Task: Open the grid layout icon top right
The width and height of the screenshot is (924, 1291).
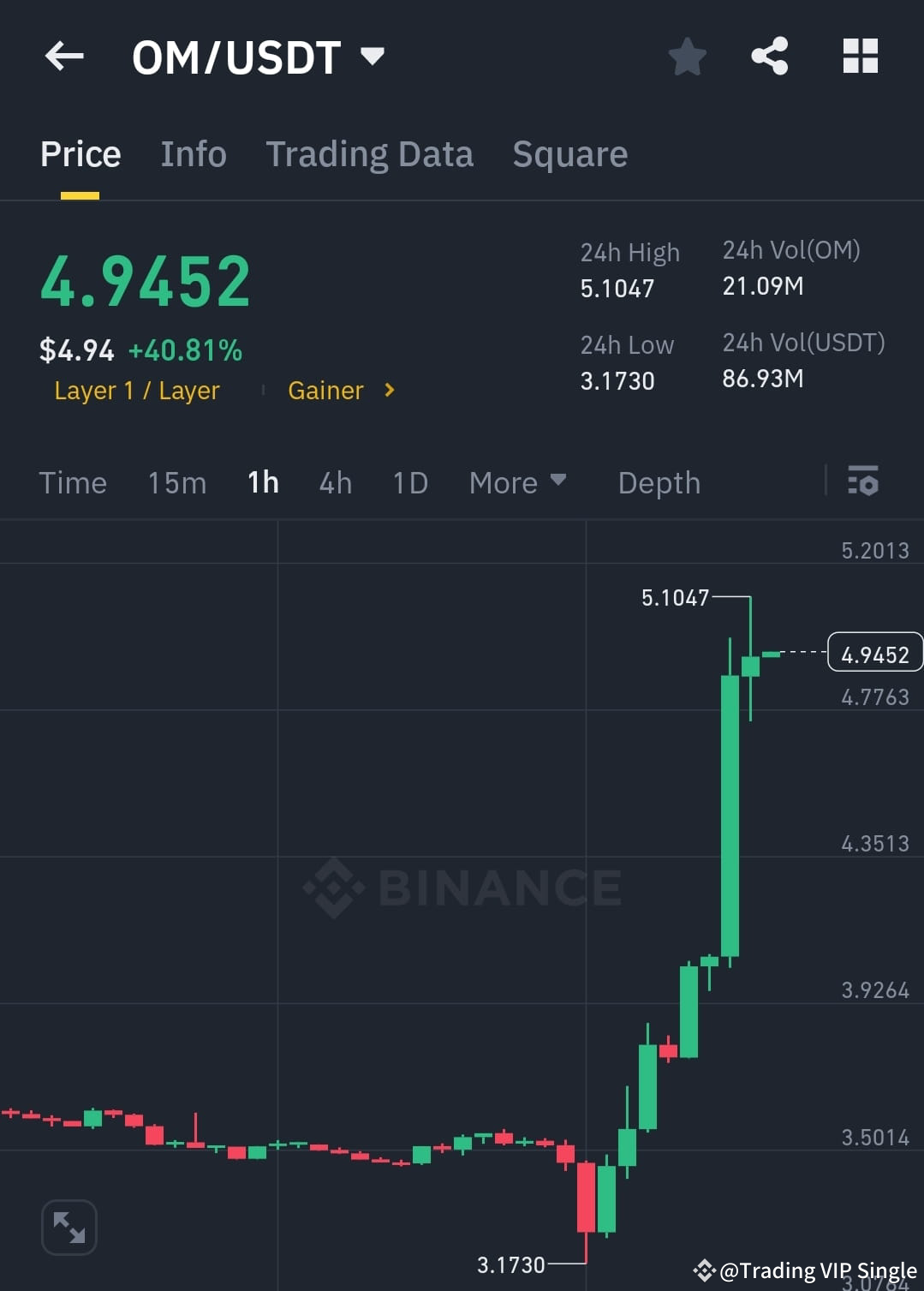Action: click(x=860, y=56)
